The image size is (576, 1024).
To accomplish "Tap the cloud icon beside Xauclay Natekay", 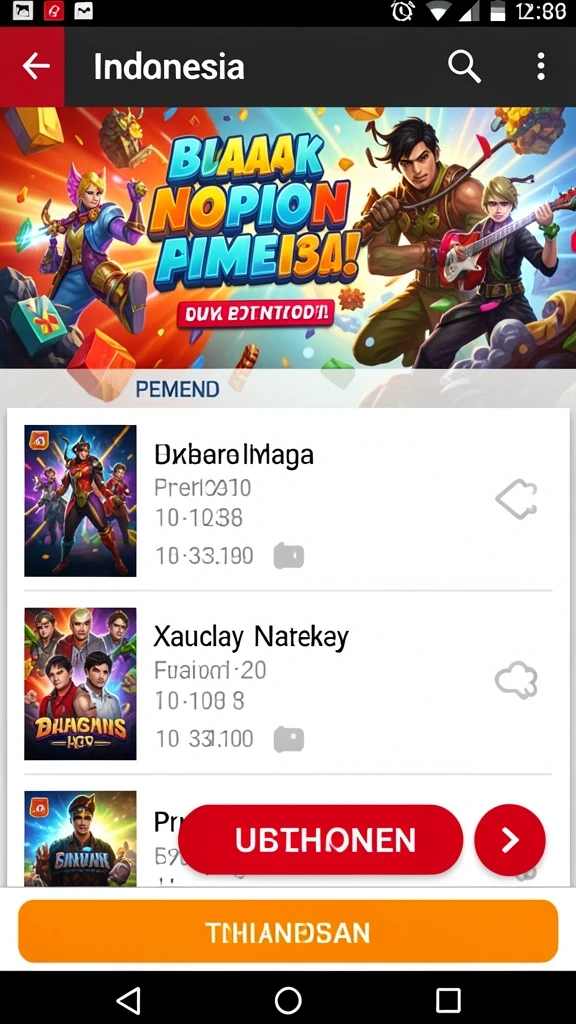I will pos(517,681).
